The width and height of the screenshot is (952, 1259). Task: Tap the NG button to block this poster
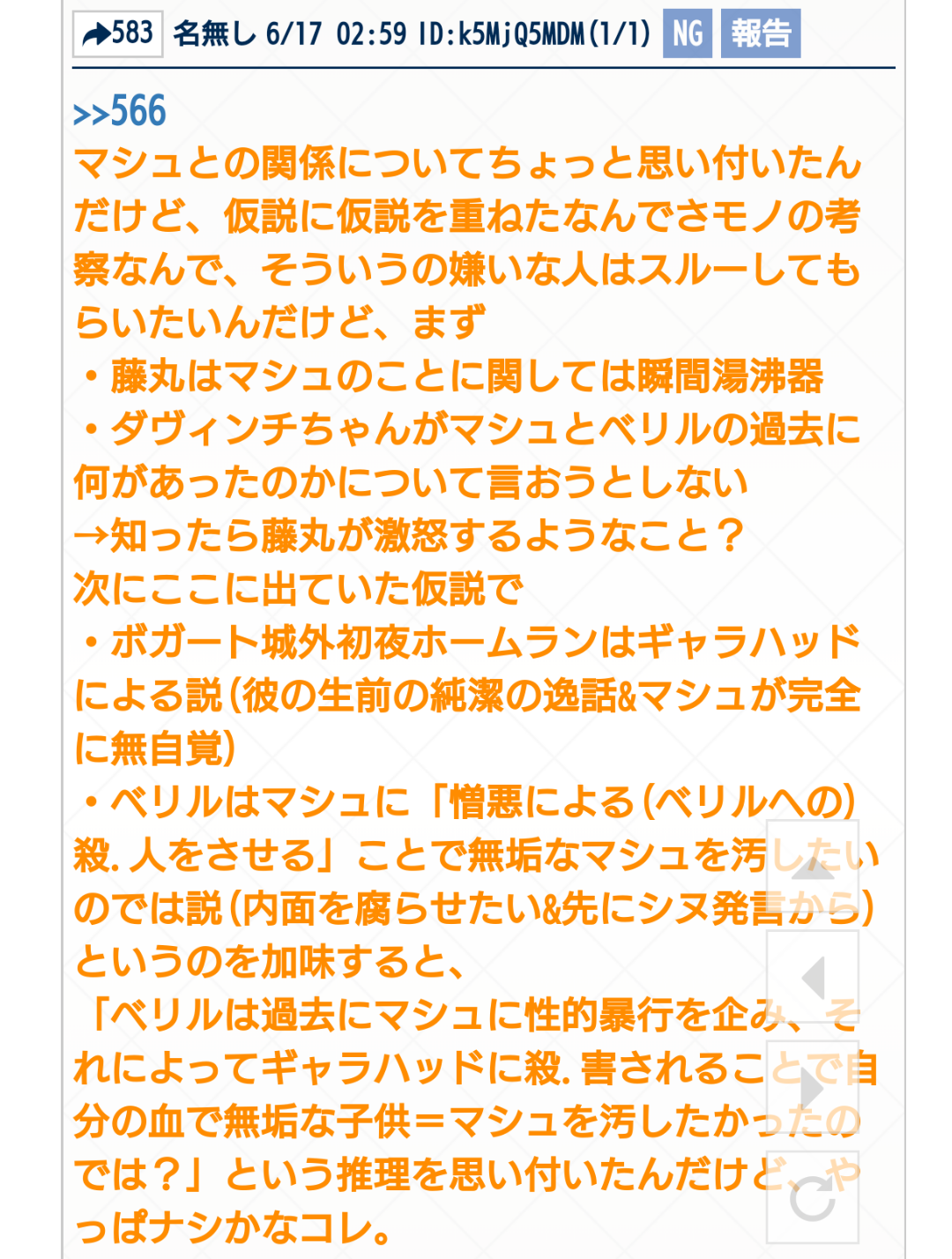[687, 34]
